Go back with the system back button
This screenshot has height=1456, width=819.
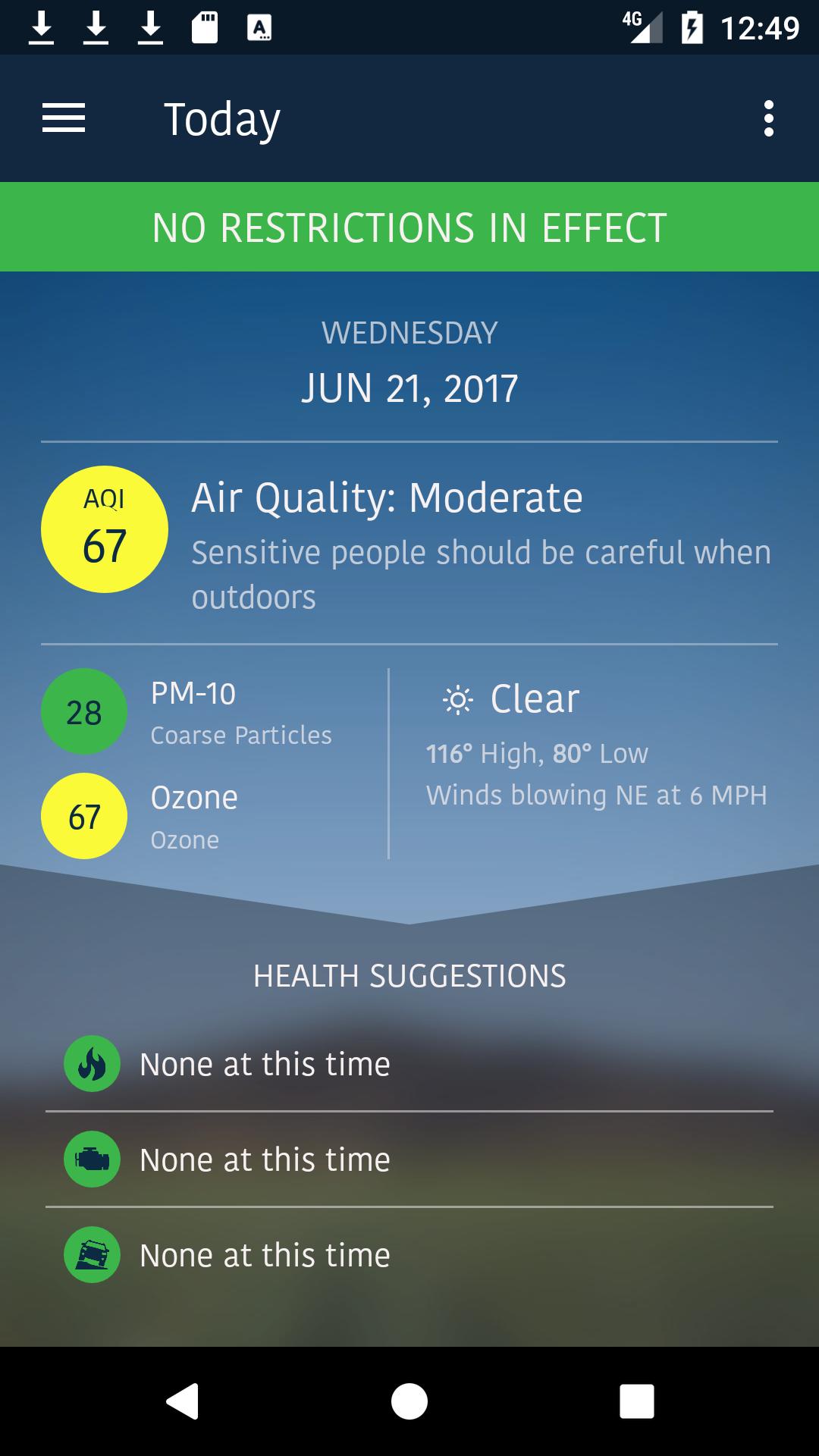182,1401
